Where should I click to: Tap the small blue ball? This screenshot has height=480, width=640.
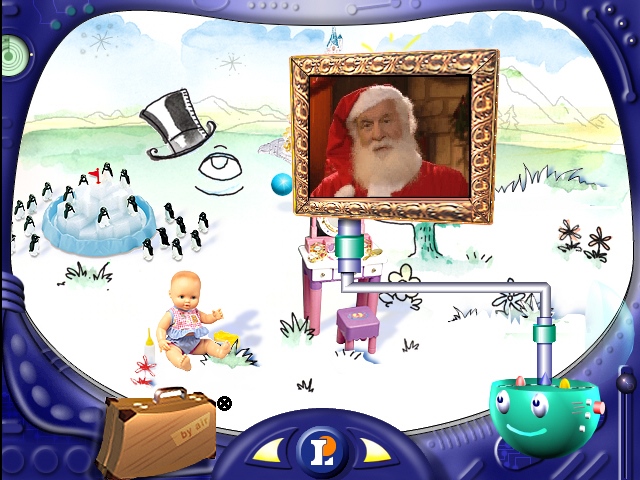pos(282,185)
